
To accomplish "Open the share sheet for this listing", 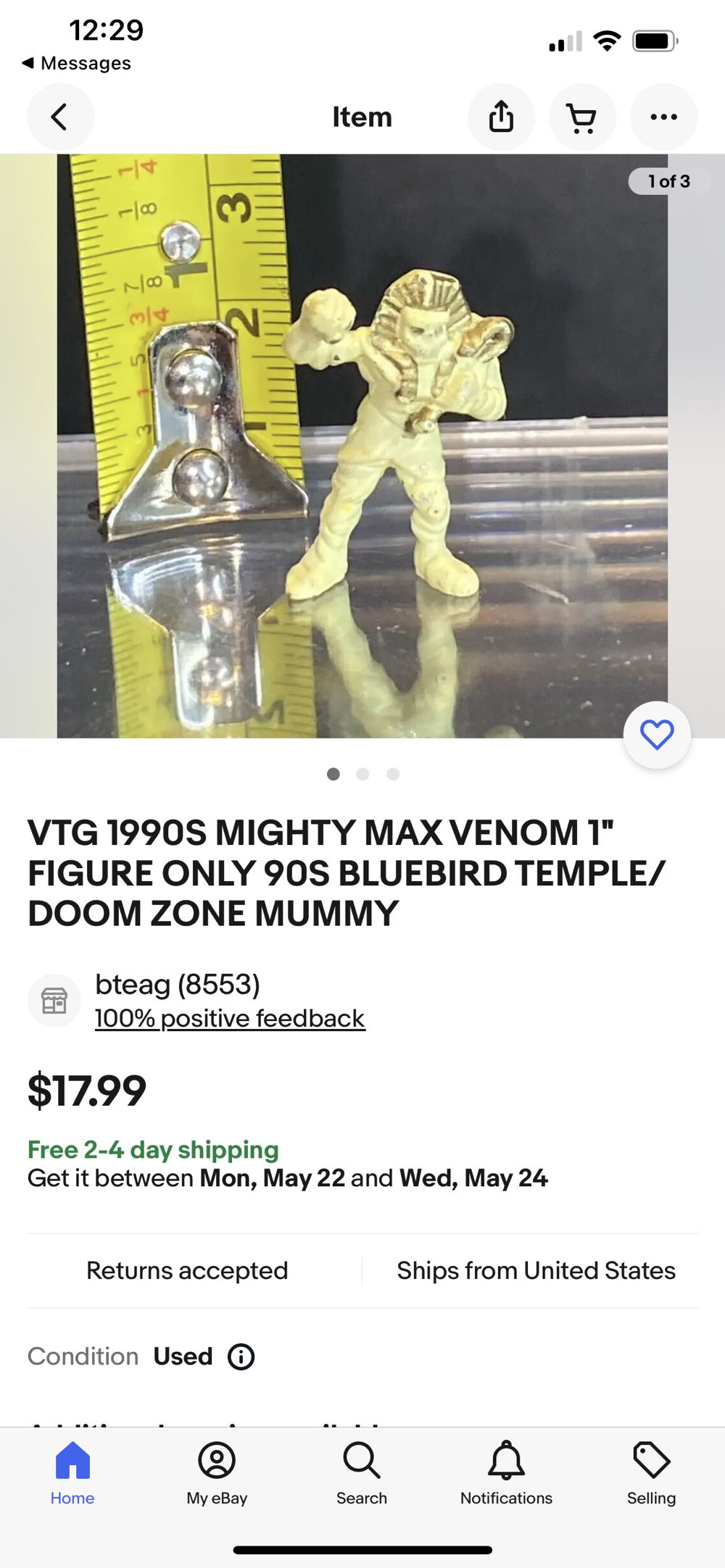I will coord(501,117).
